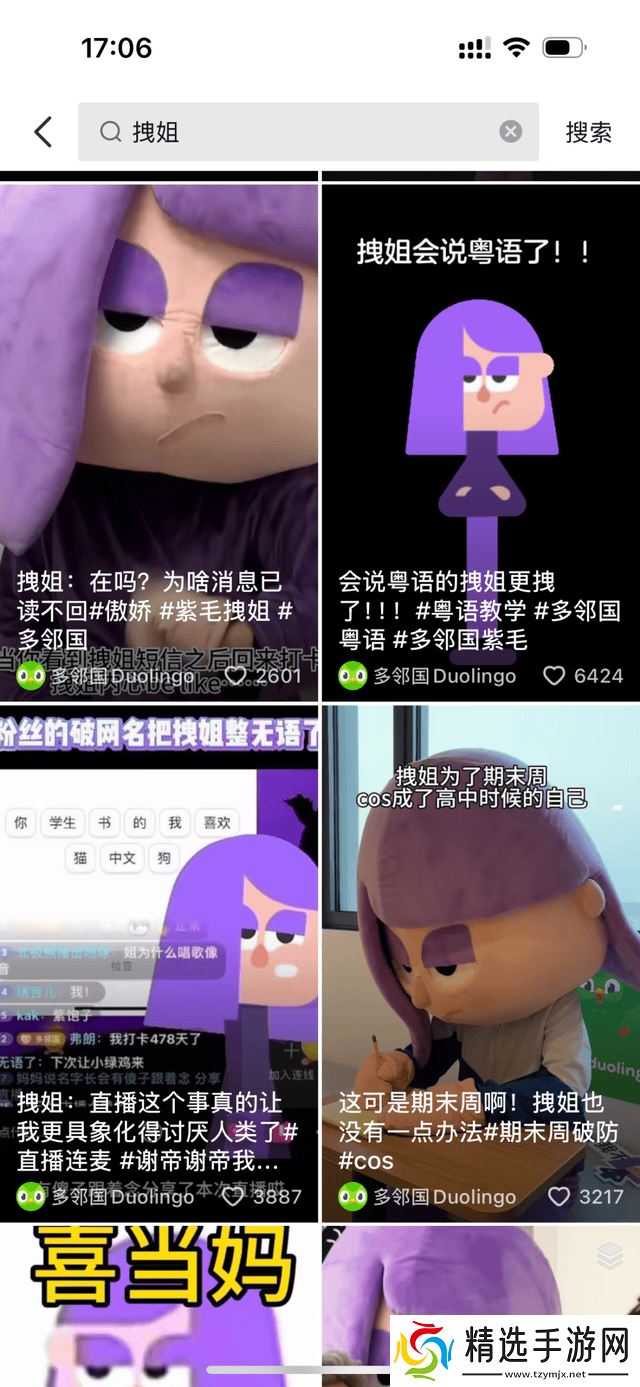Tap the 搜索 button

tap(588, 132)
